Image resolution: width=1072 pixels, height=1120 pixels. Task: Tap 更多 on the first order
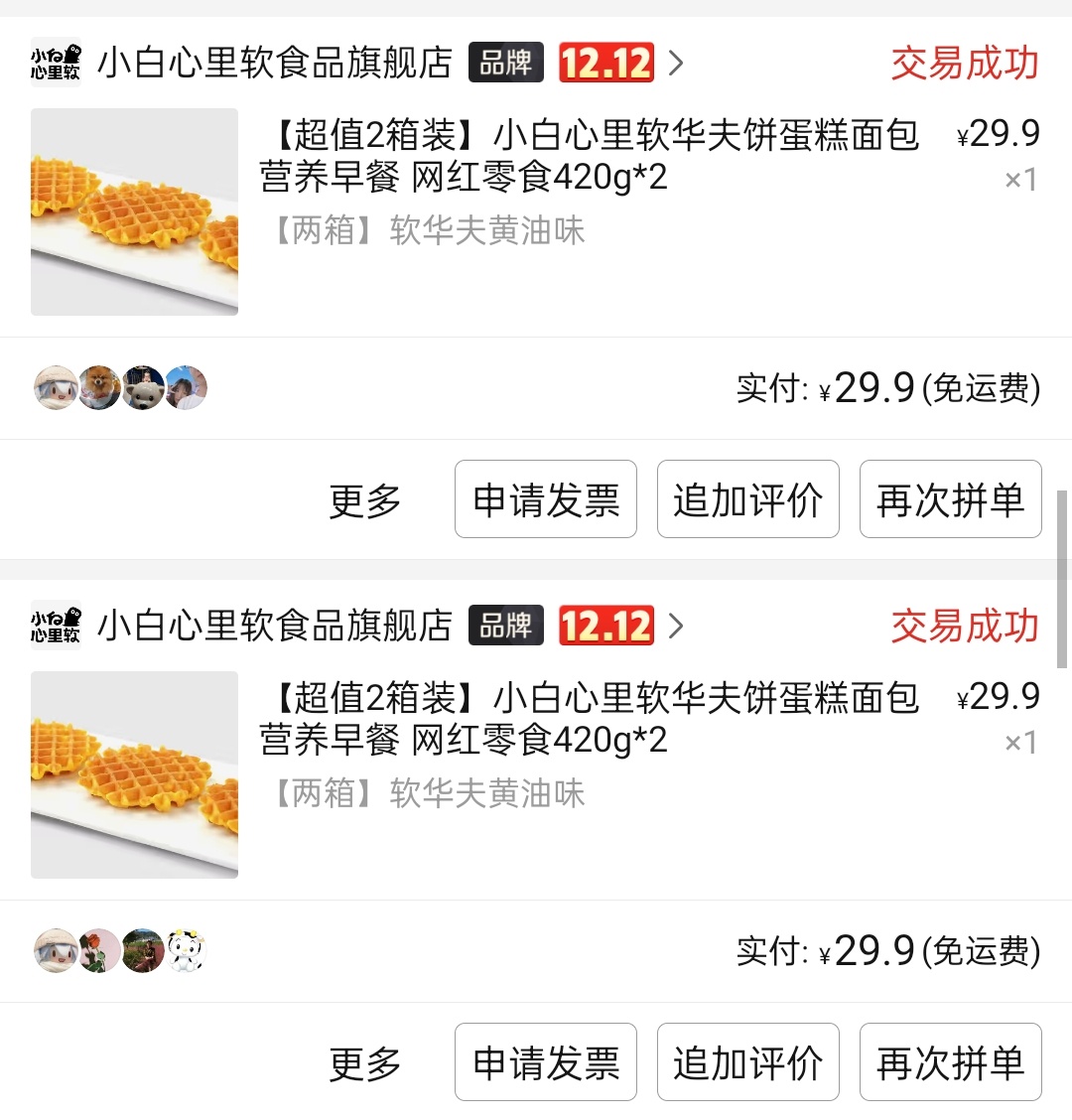tap(364, 499)
